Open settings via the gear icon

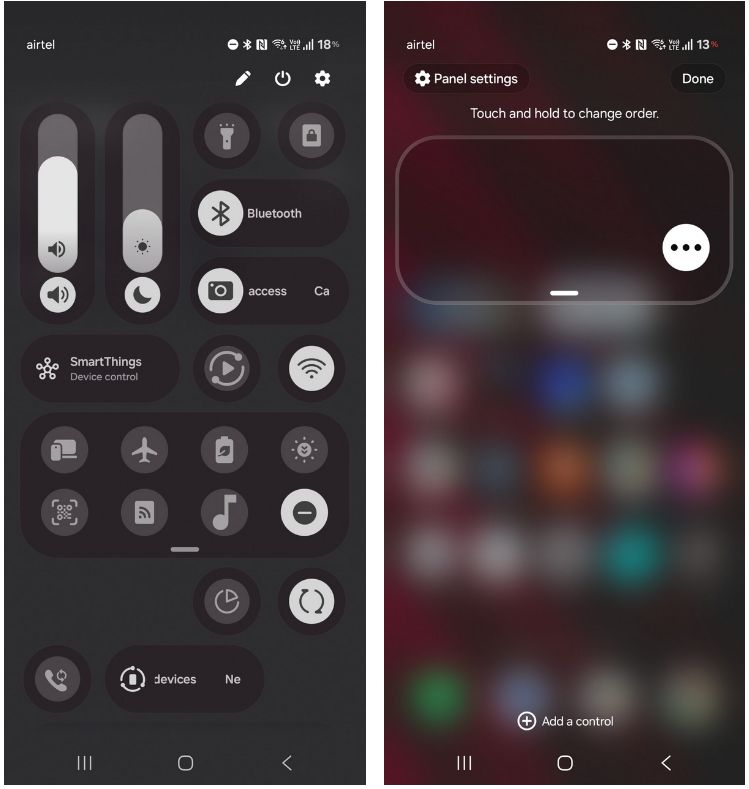(x=322, y=79)
